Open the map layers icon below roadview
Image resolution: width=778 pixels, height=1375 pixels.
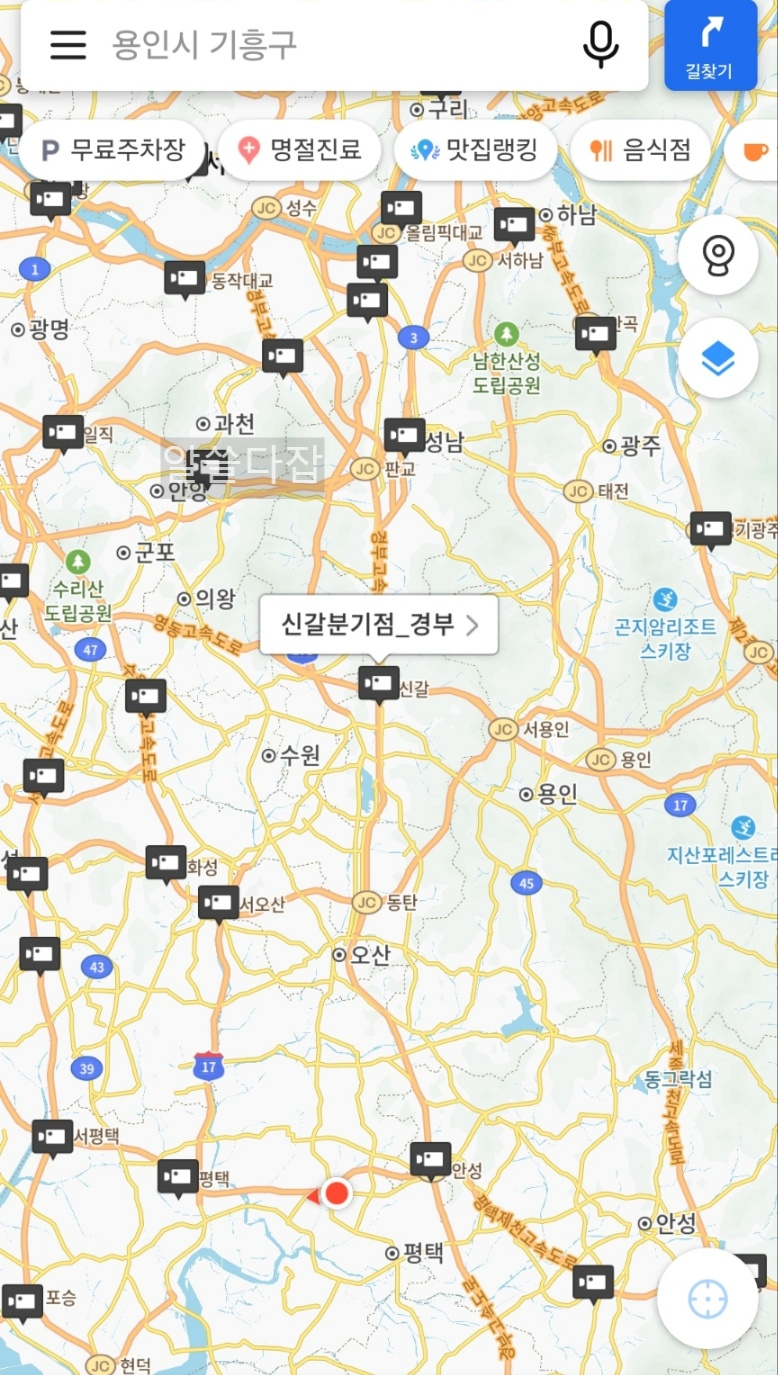click(x=717, y=357)
